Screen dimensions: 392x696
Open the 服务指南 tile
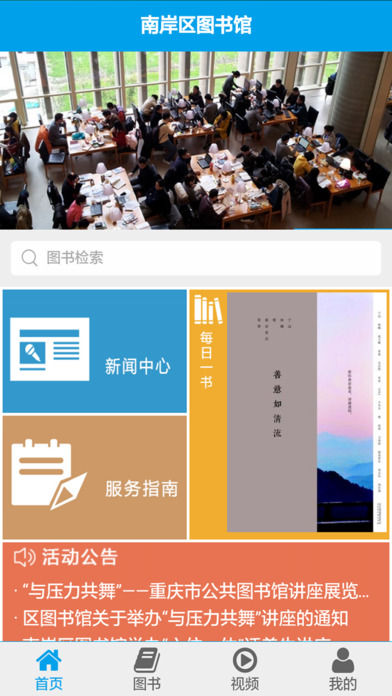click(x=95, y=477)
